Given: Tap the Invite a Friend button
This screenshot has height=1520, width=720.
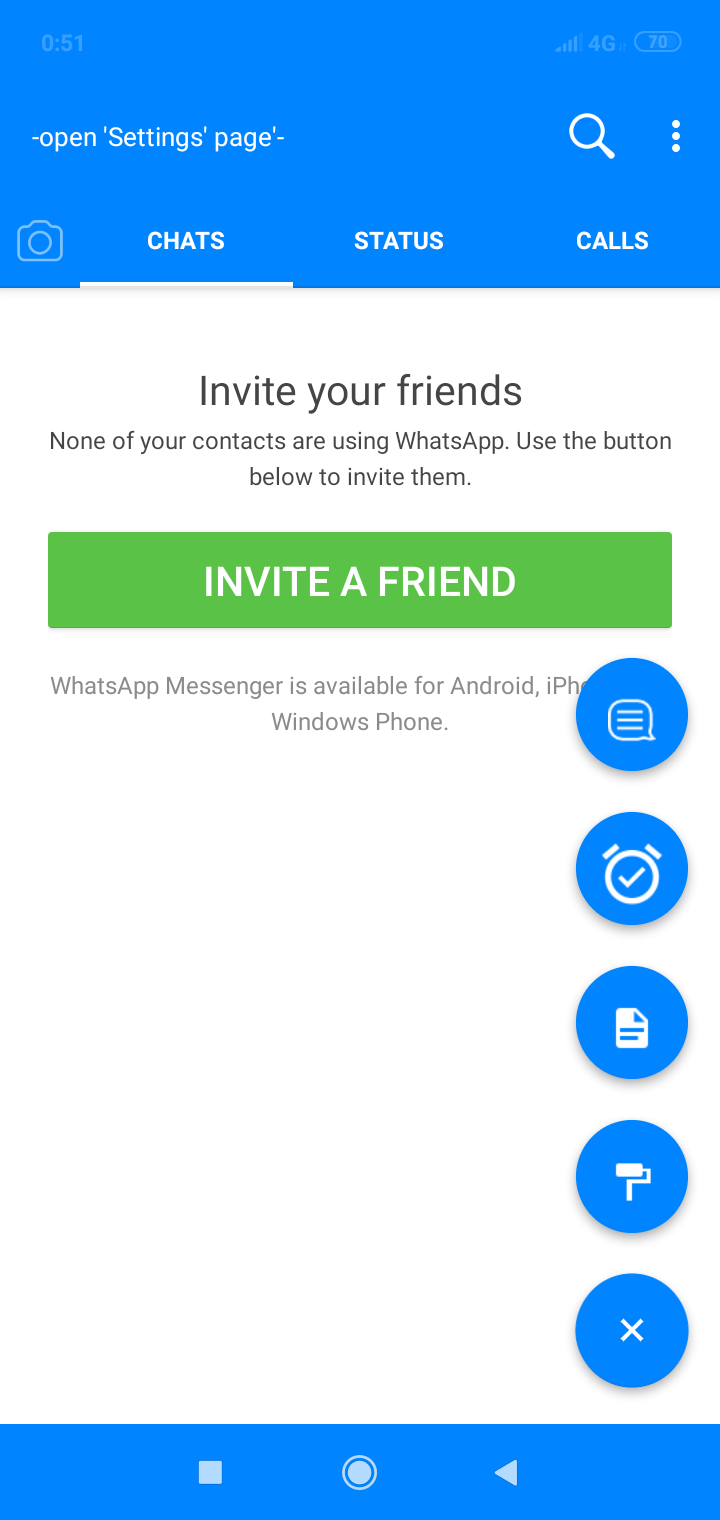Looking at the screenshot, I should [x=360, y=580].
